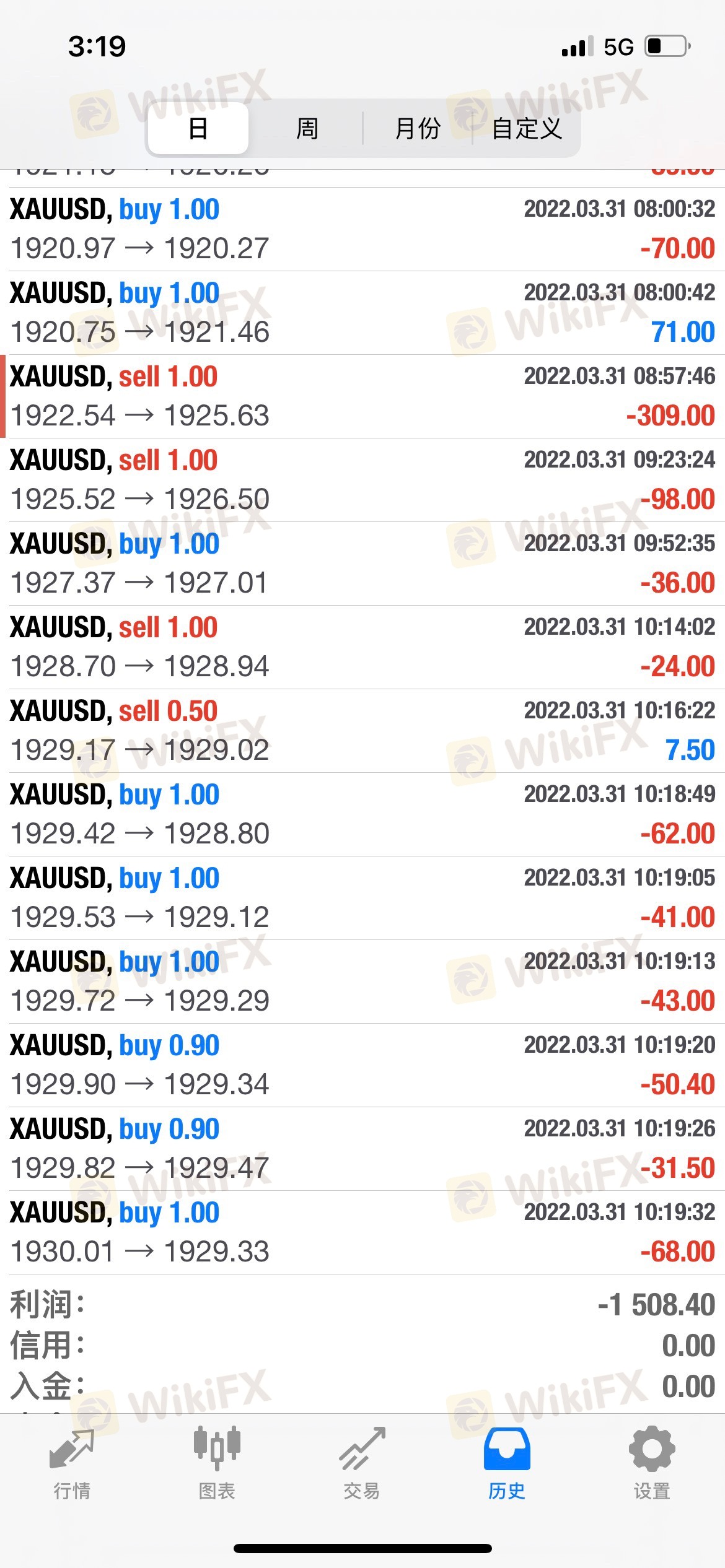Open the sell trade closed at 09:23:24
The width and height of the screenshot is (725, 1568).
click(x=362, y=480)
